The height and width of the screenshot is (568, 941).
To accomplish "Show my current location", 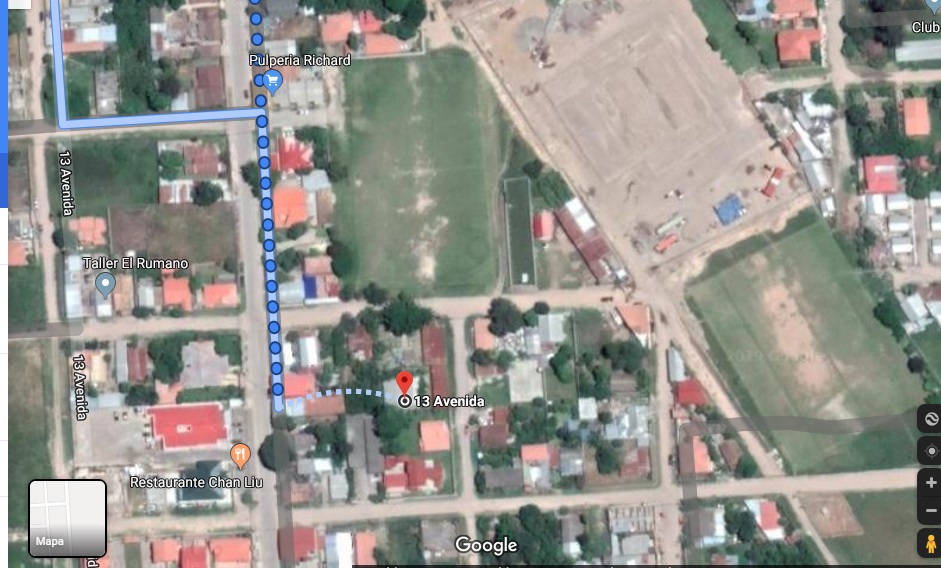I will coord(930,450).
